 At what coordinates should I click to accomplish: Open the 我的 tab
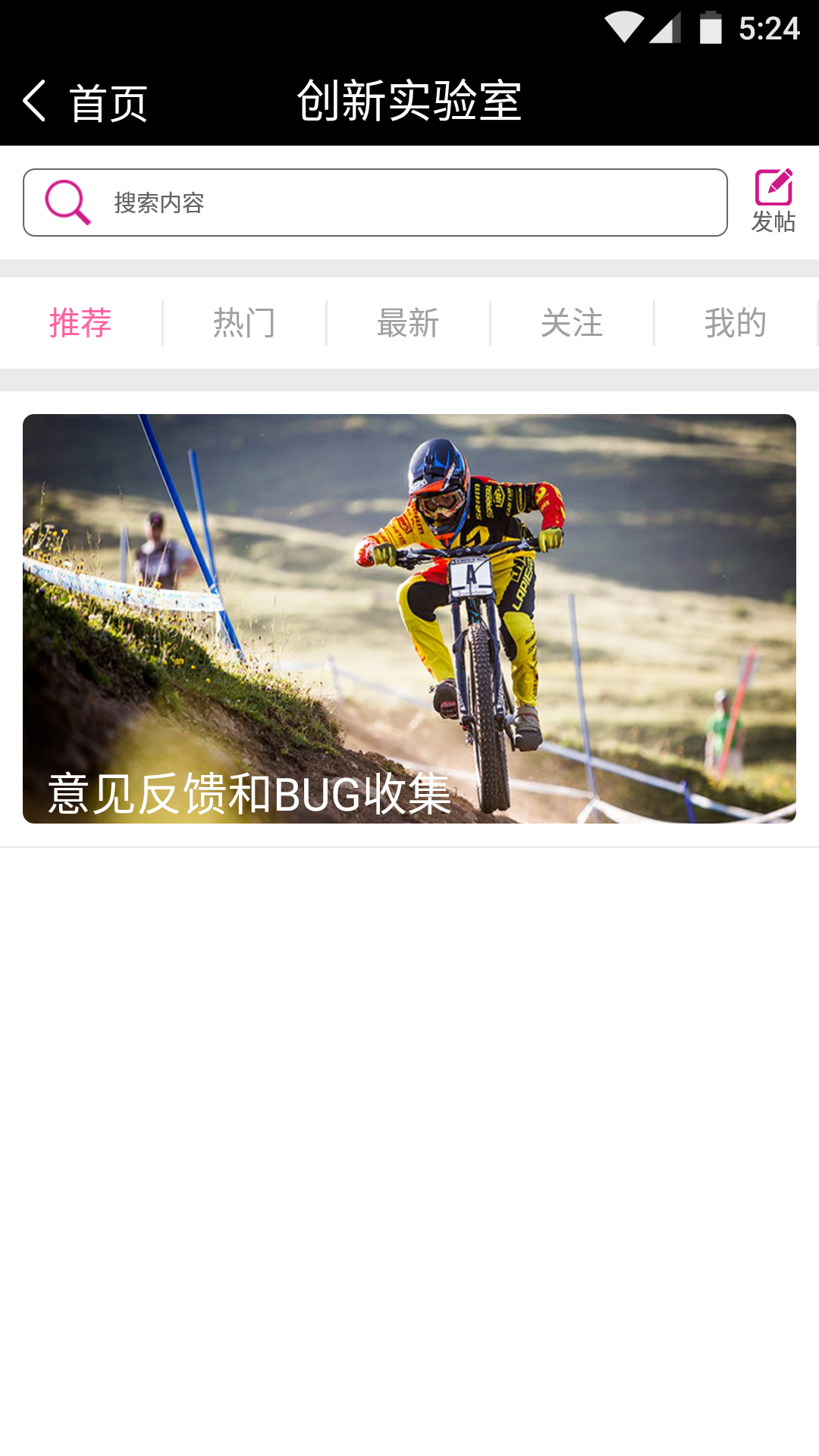point(735,323)
